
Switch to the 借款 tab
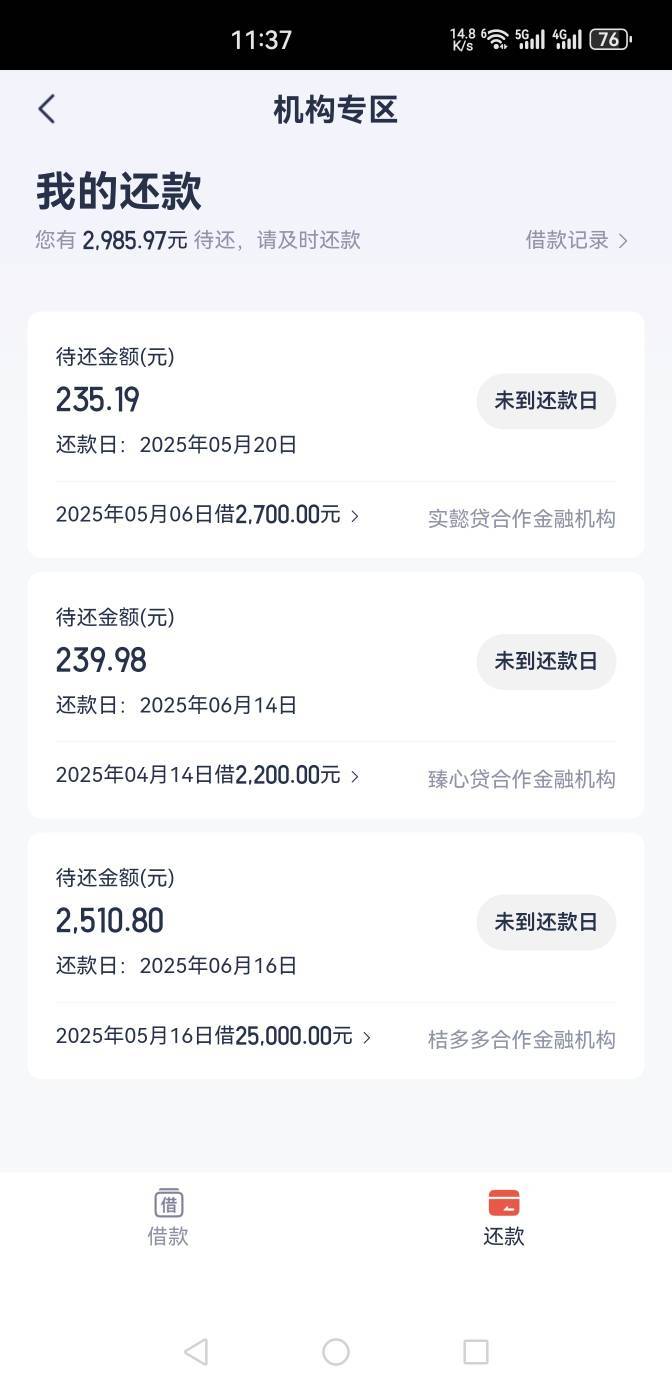168,1217
